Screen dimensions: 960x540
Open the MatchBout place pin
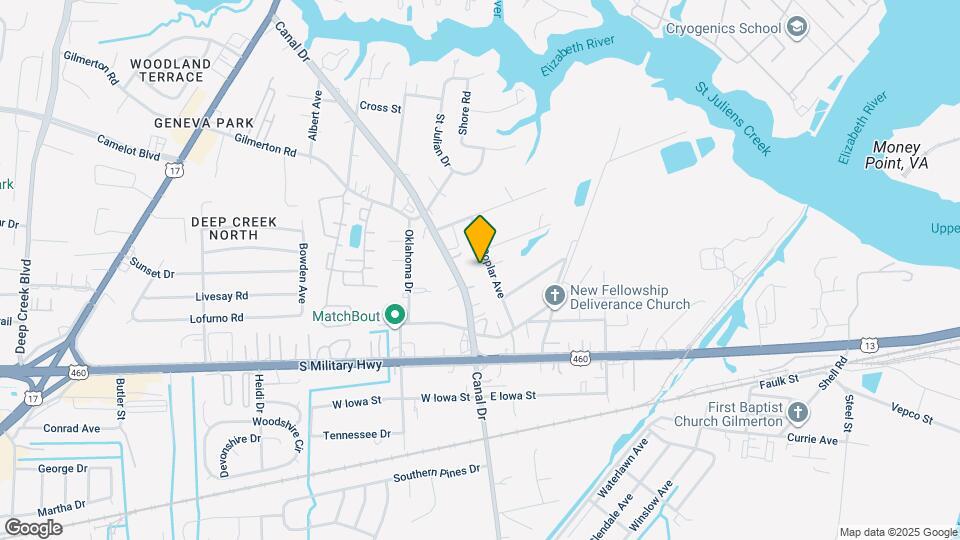click(x=395, y=317)
